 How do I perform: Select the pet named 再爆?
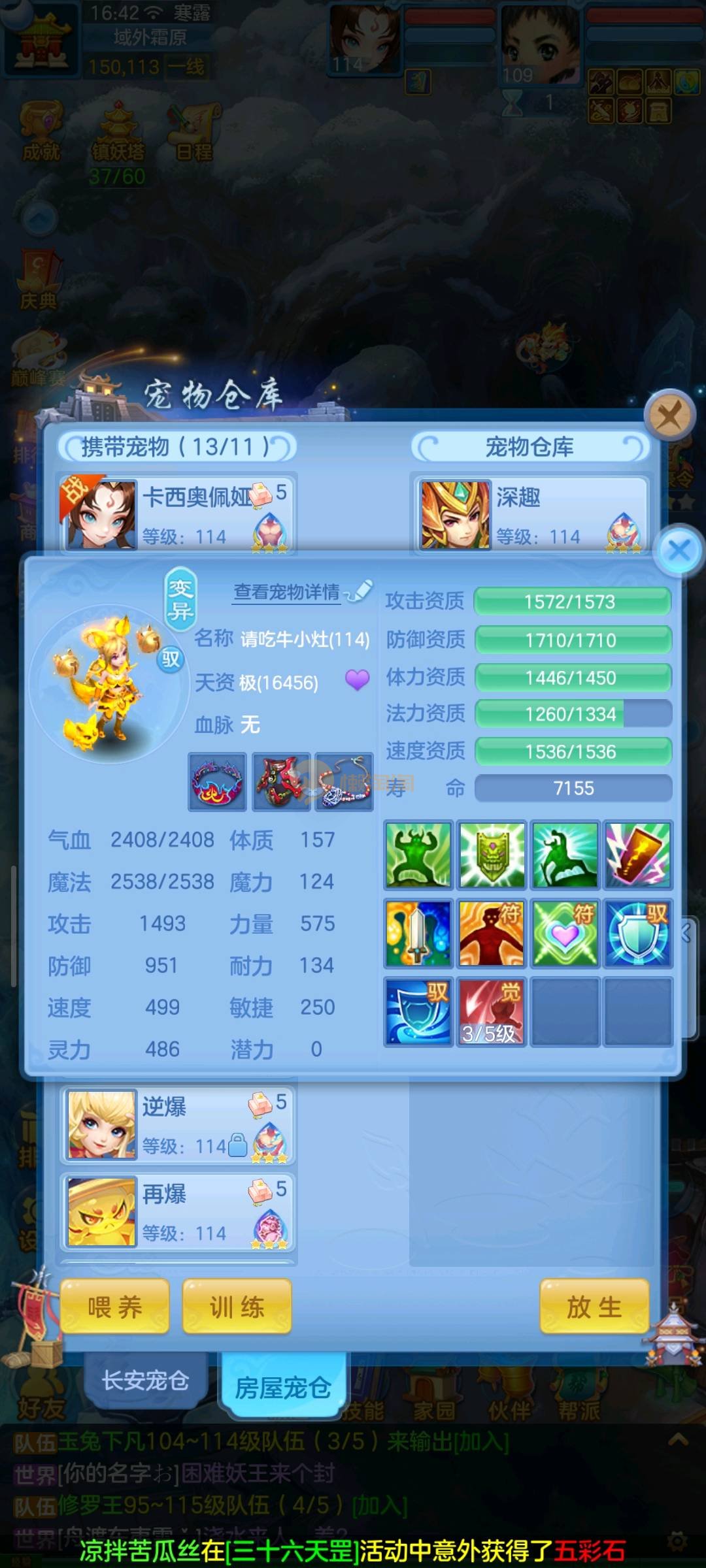coord(176,1212)
